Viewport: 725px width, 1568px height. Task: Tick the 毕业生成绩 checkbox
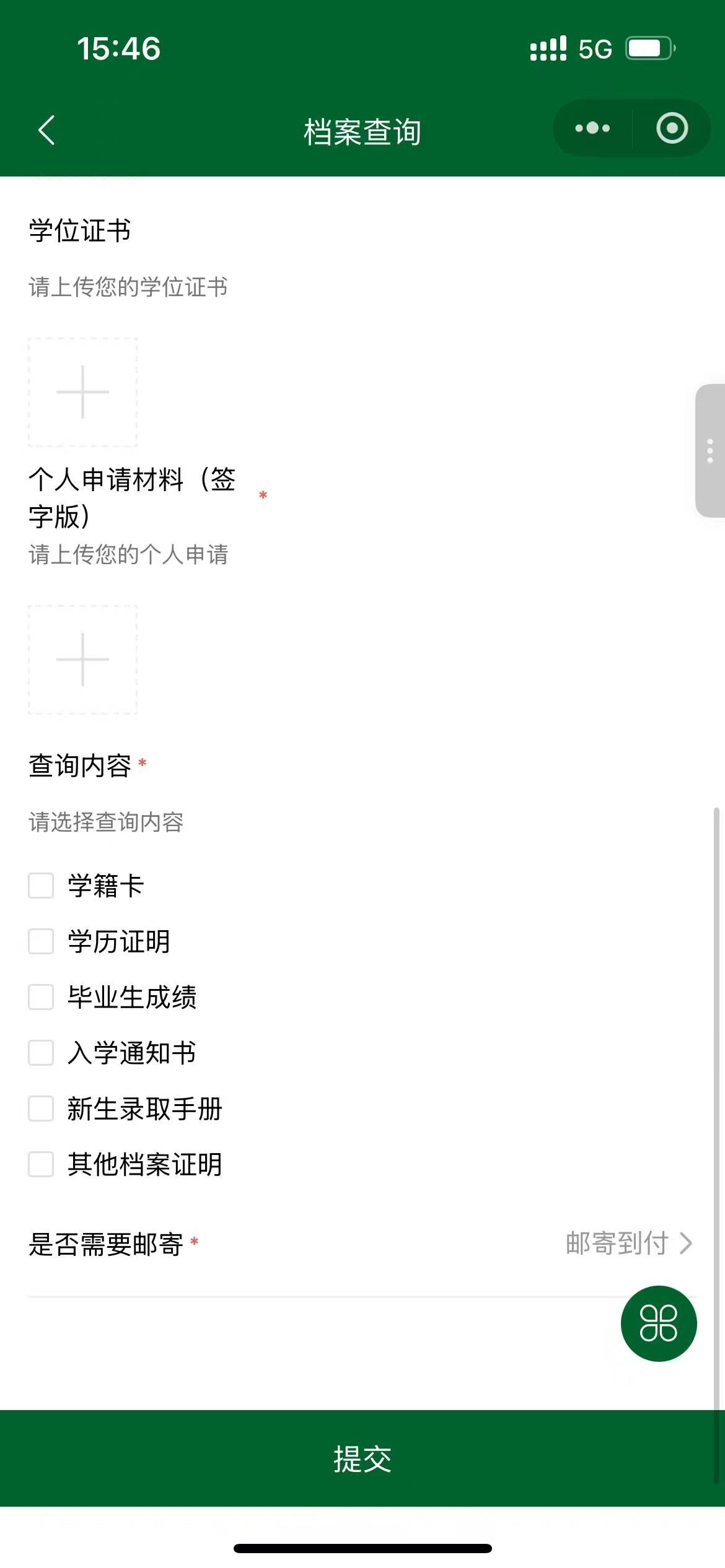pos(41,997)
